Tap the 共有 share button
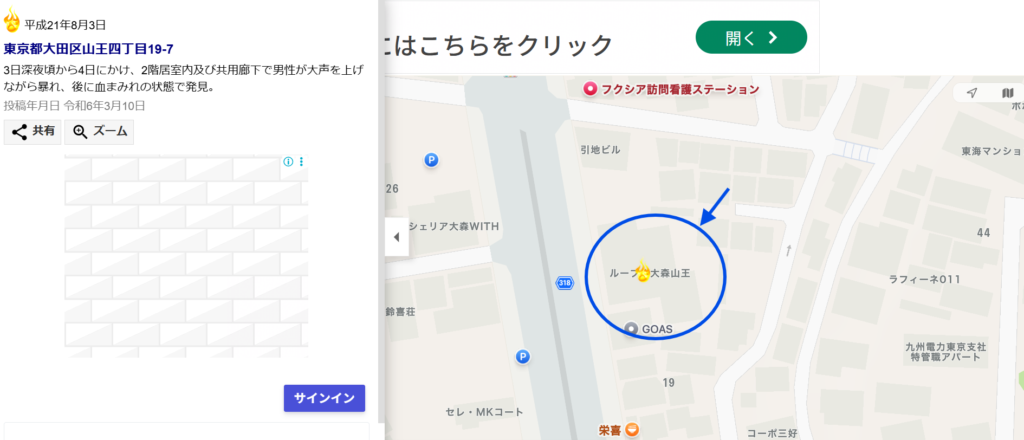 coord(33,131)
